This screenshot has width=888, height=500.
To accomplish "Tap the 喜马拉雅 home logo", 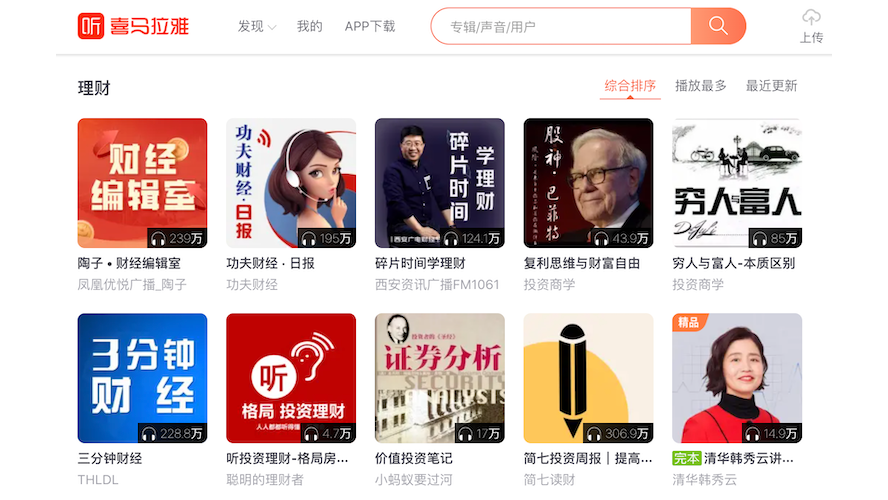I will click(x=134, y=27).
